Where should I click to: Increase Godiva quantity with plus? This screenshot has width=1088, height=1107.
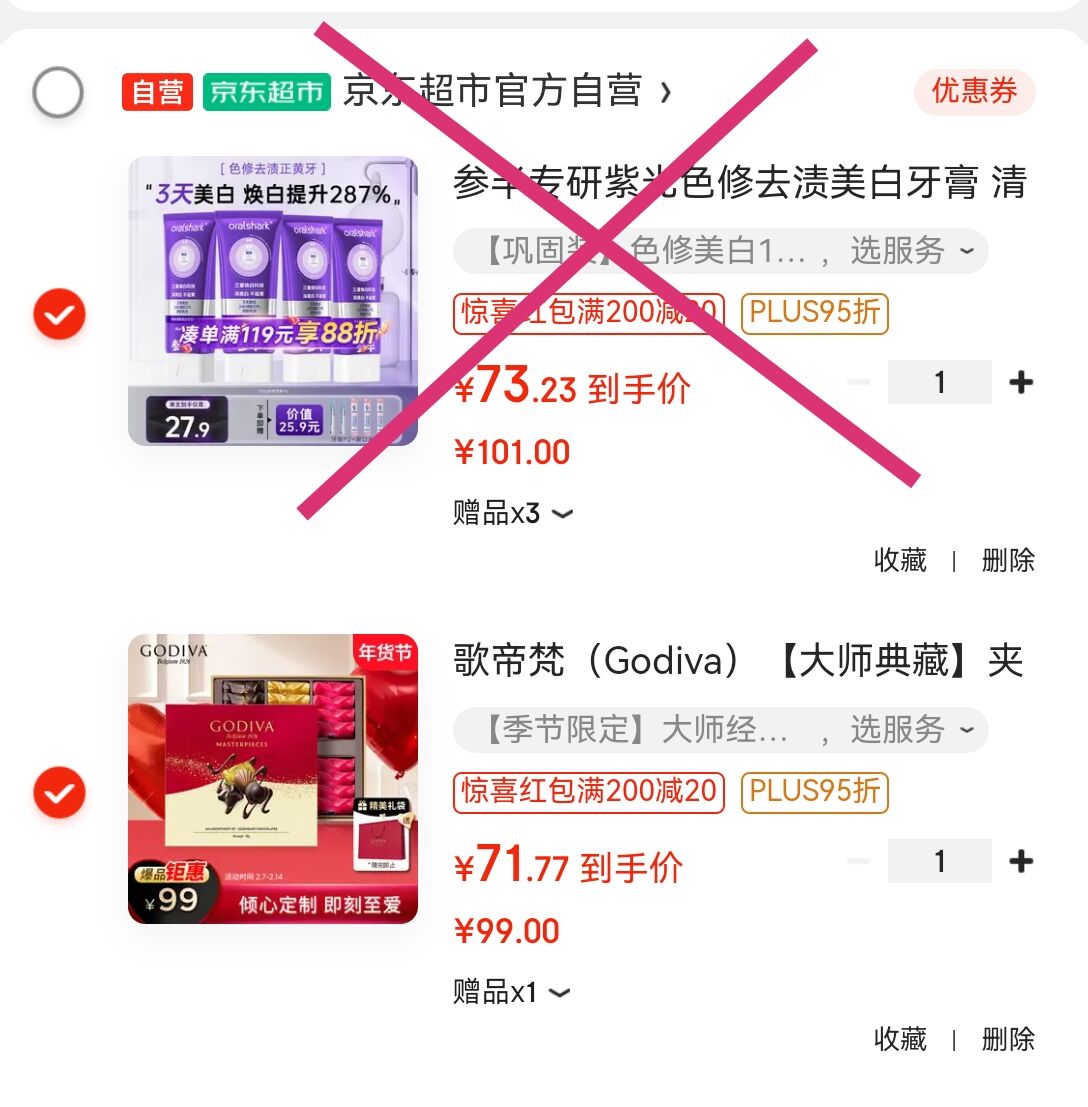(x=1021, y=861)
